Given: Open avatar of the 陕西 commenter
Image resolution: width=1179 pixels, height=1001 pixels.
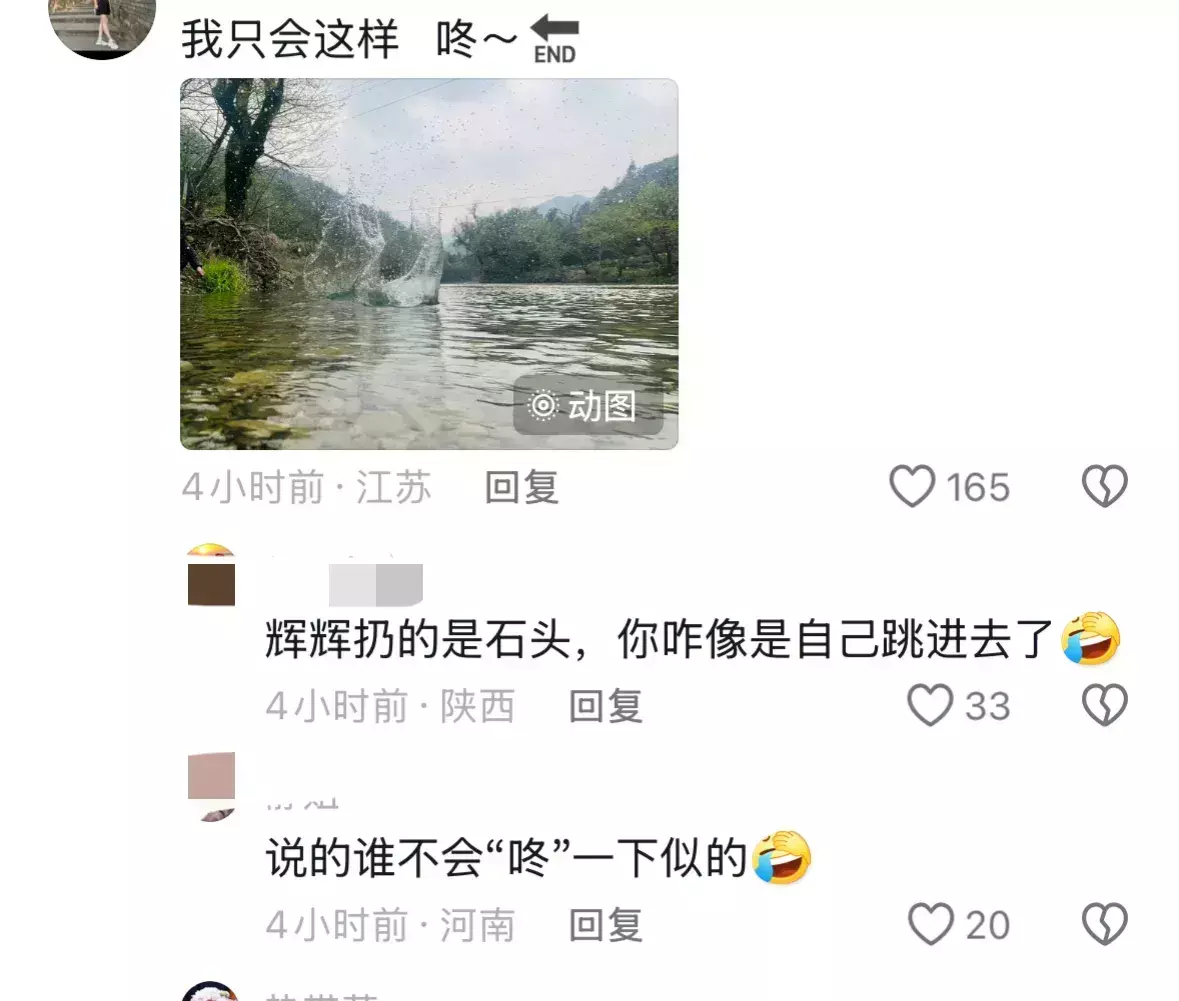Looking at the screenshot, I should 211,577.
